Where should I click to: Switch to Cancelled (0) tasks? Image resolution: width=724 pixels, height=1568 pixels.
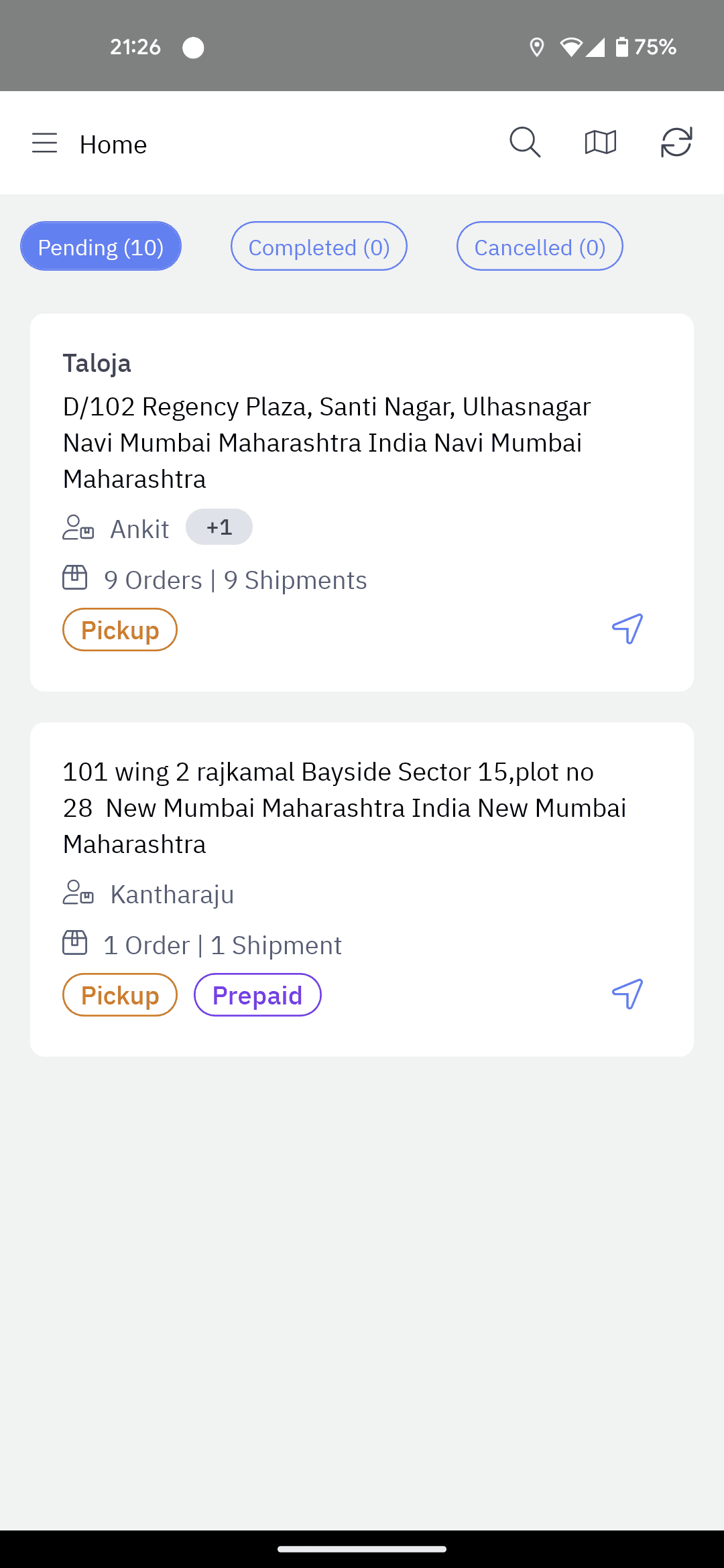coord(540,247)
